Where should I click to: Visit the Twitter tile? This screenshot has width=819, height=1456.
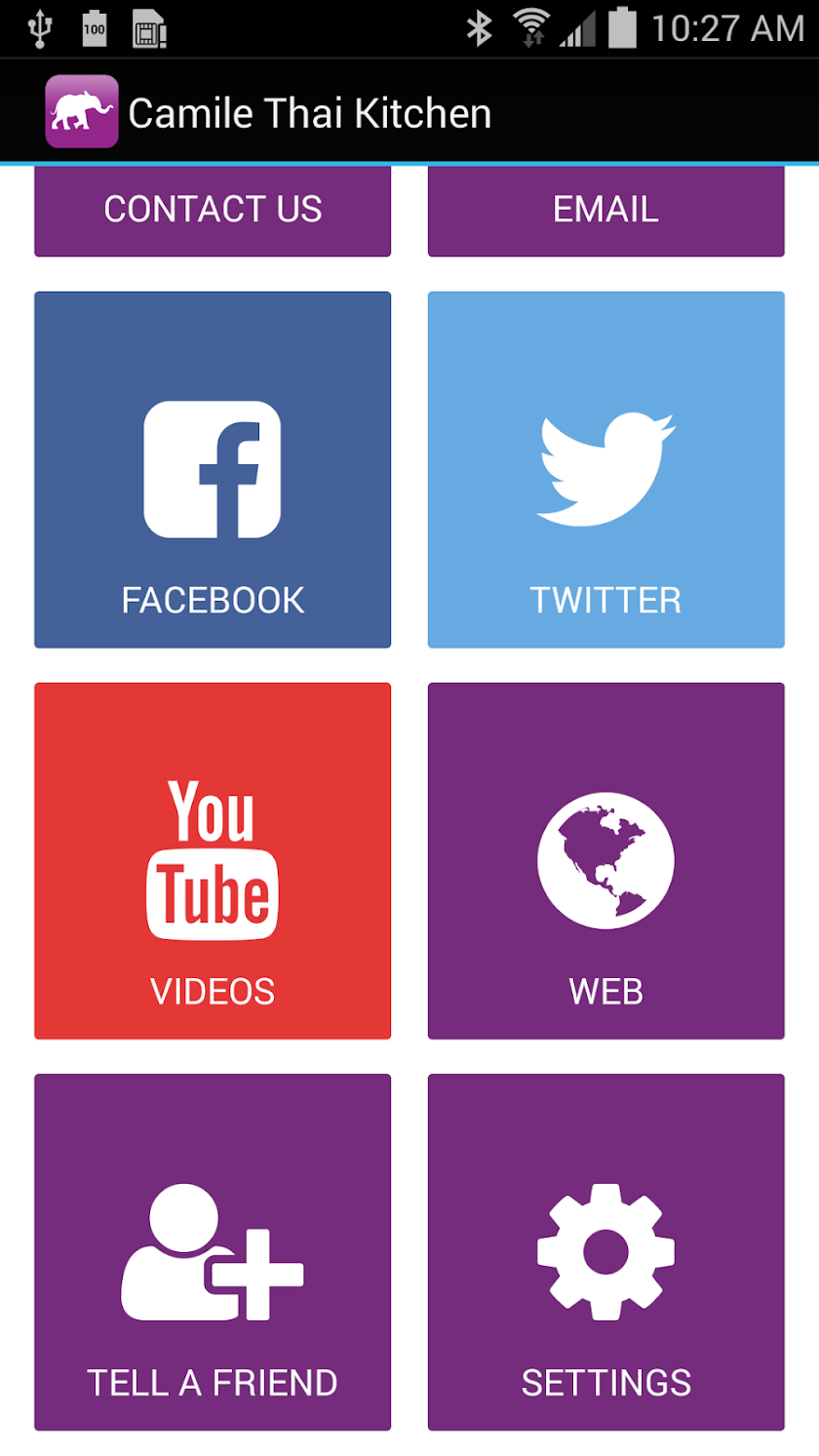(x=605, y=469)
